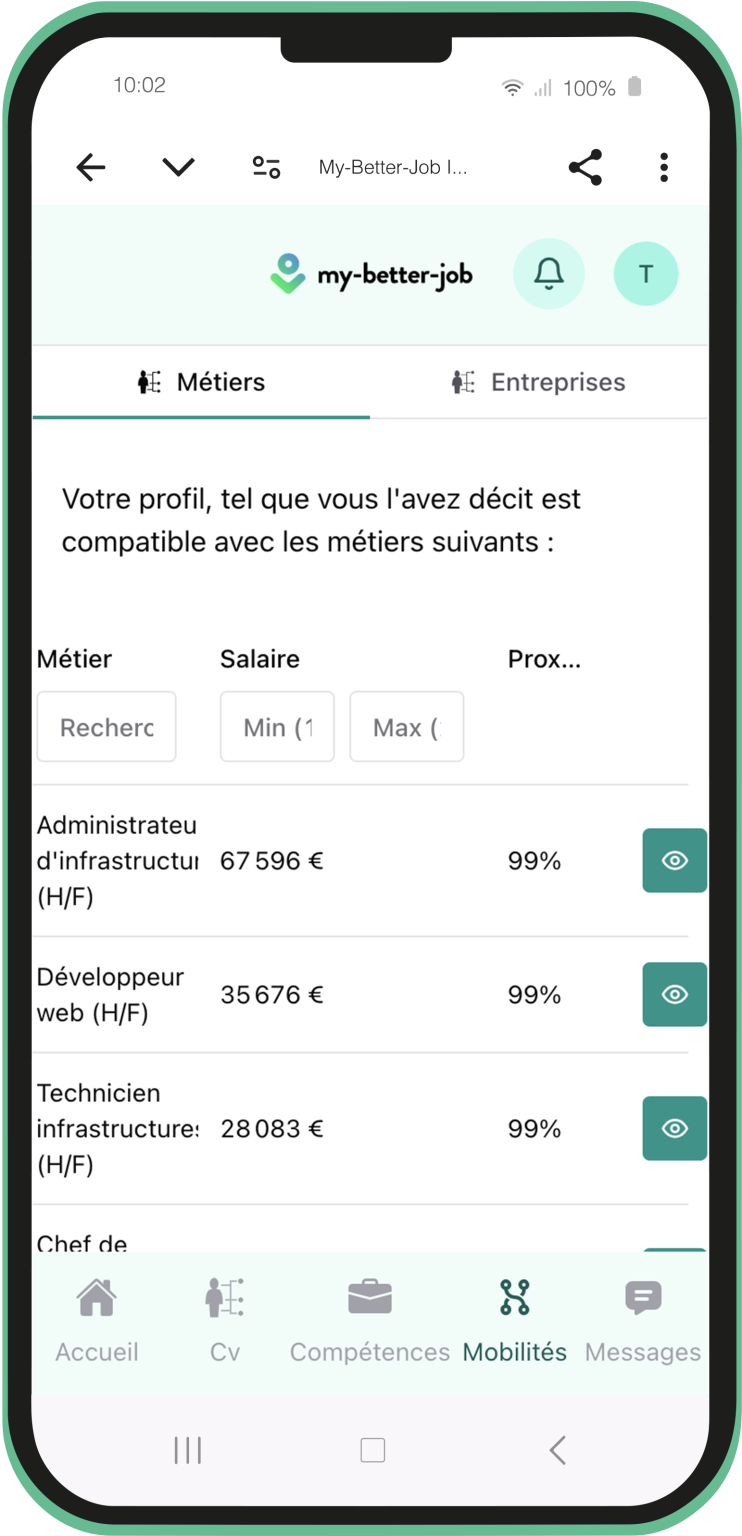Viewport: 742px width, 1536px height.
Task: Open the Compétences tab
Action: [370, 1320]
